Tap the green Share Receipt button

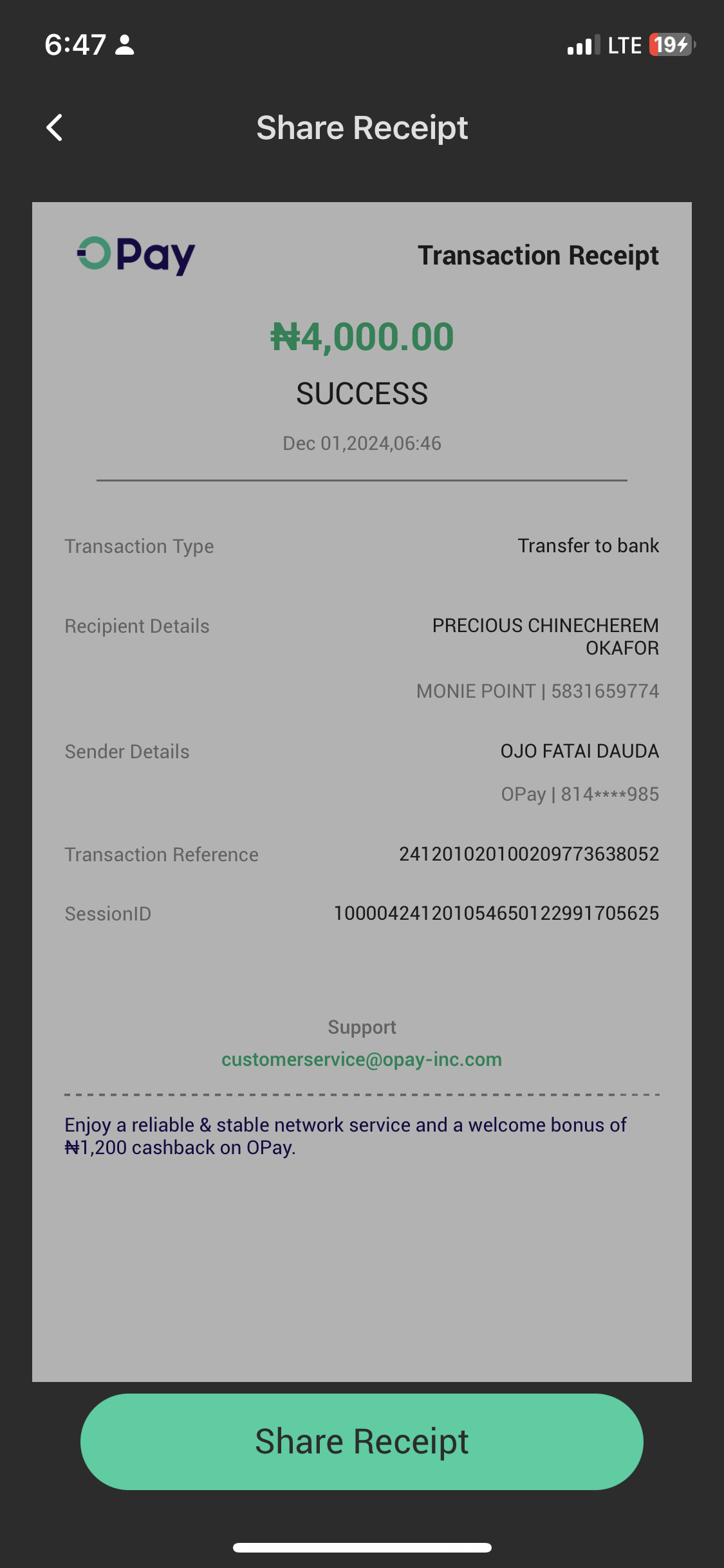[362, 1441]
